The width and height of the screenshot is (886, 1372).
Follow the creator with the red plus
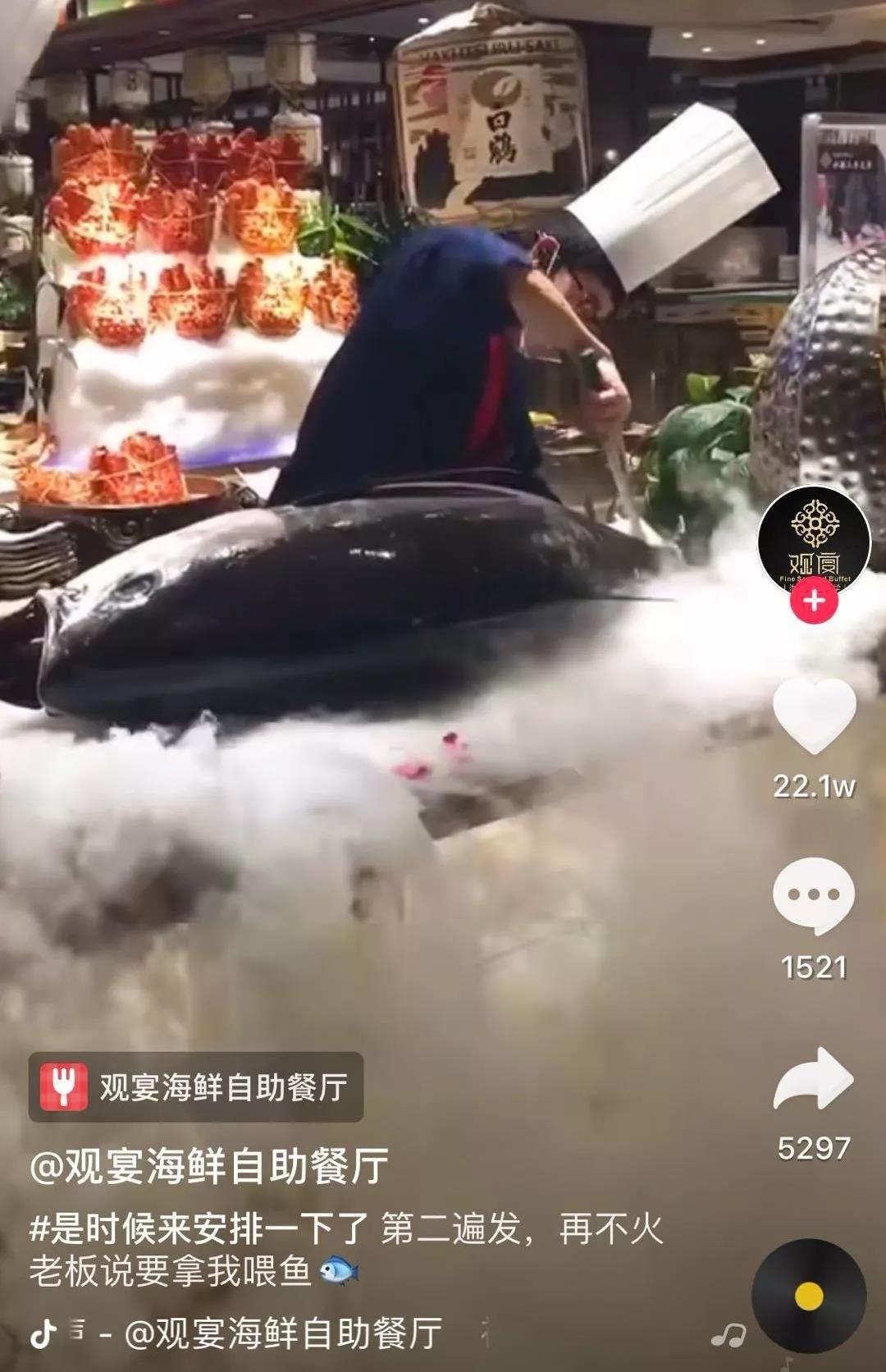pyautogui.click(x=813, y=601)
